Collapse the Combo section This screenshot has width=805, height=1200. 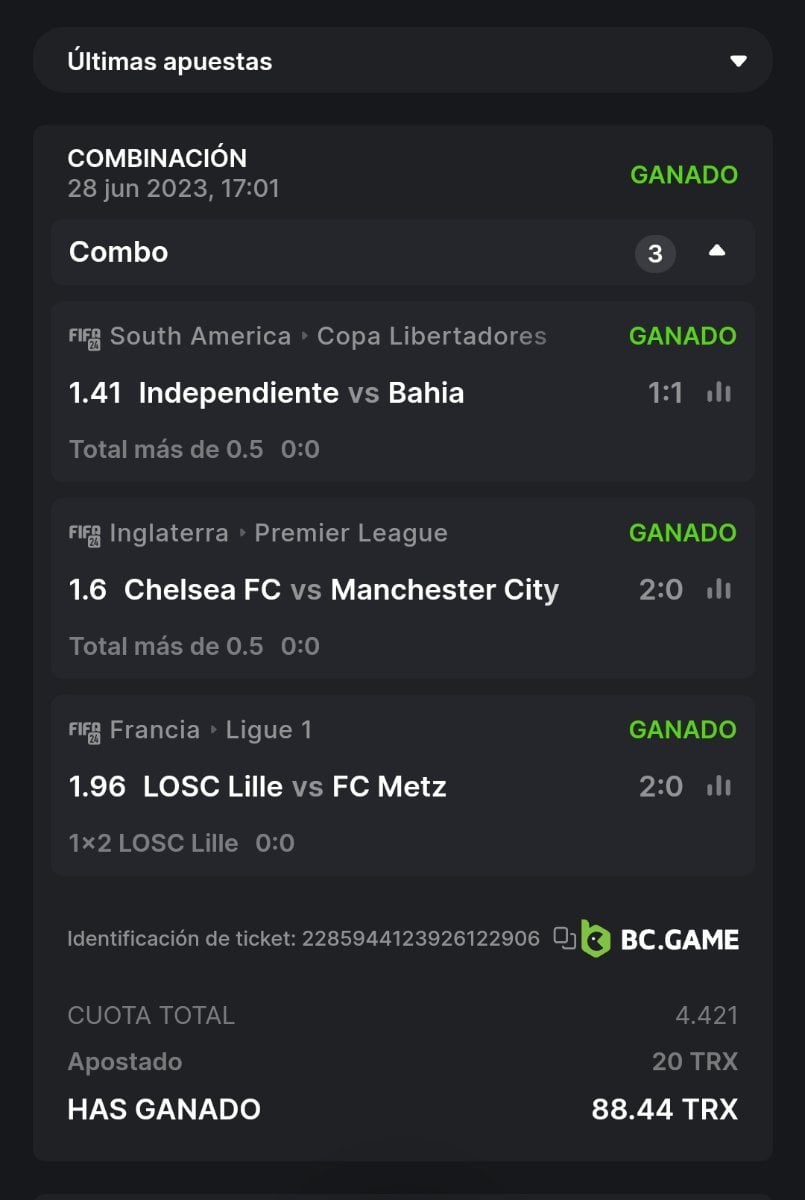pyautogui.click(x=716, y=252)
